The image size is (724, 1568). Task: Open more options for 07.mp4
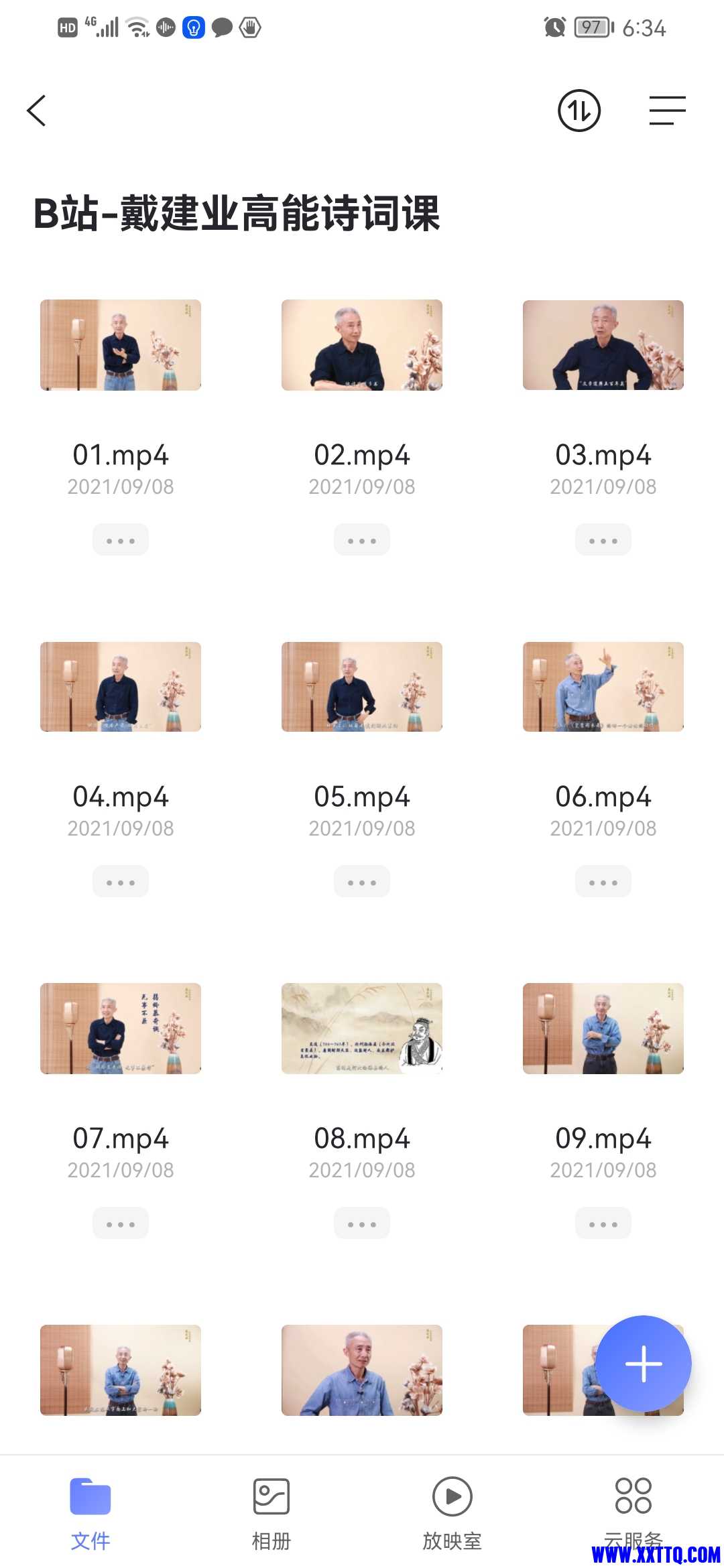121,1224
